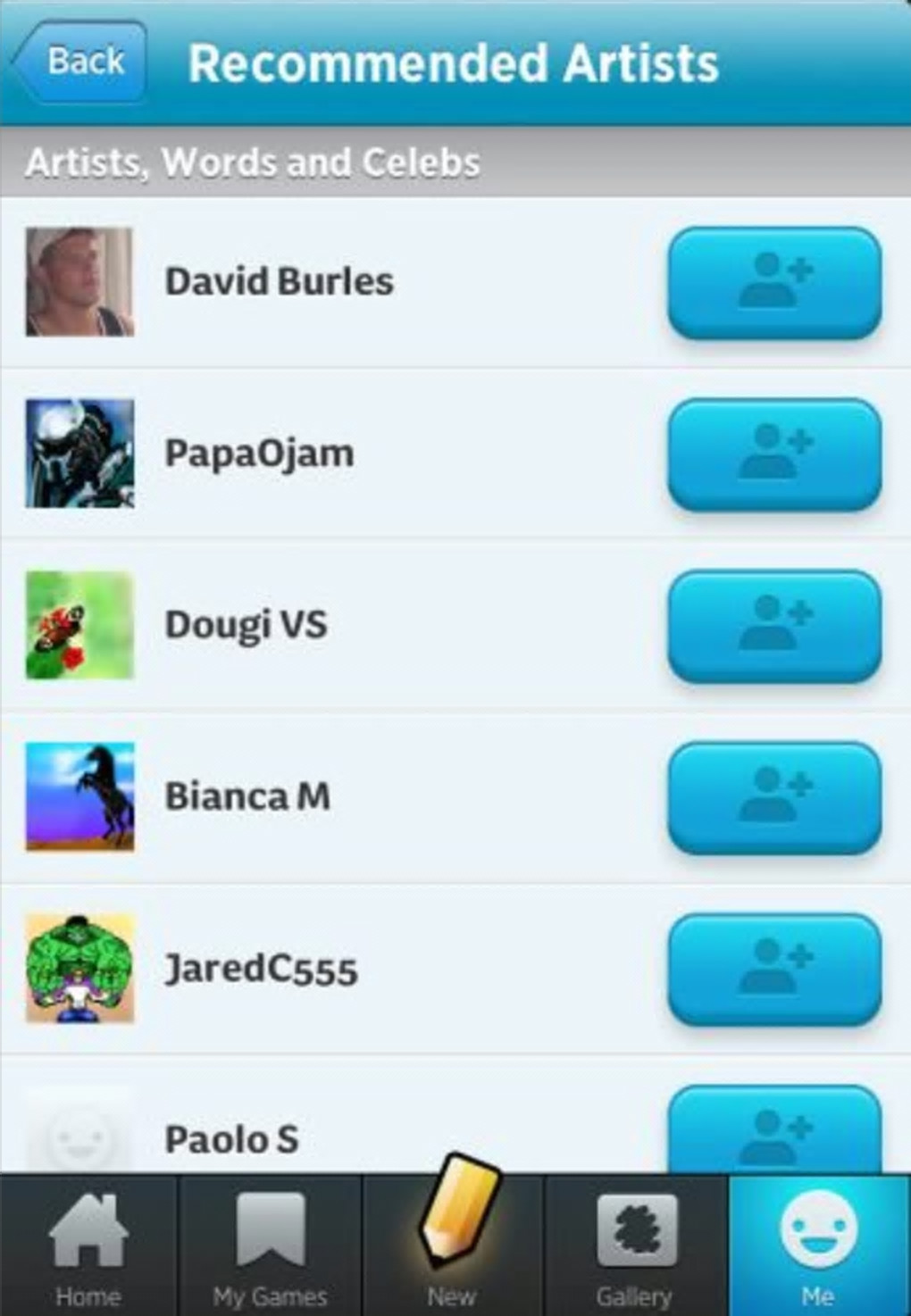The height and width of the screenshot is (1316, 911).
Task: Switch to the Home tab
Action: click(x=88, y=1246)
